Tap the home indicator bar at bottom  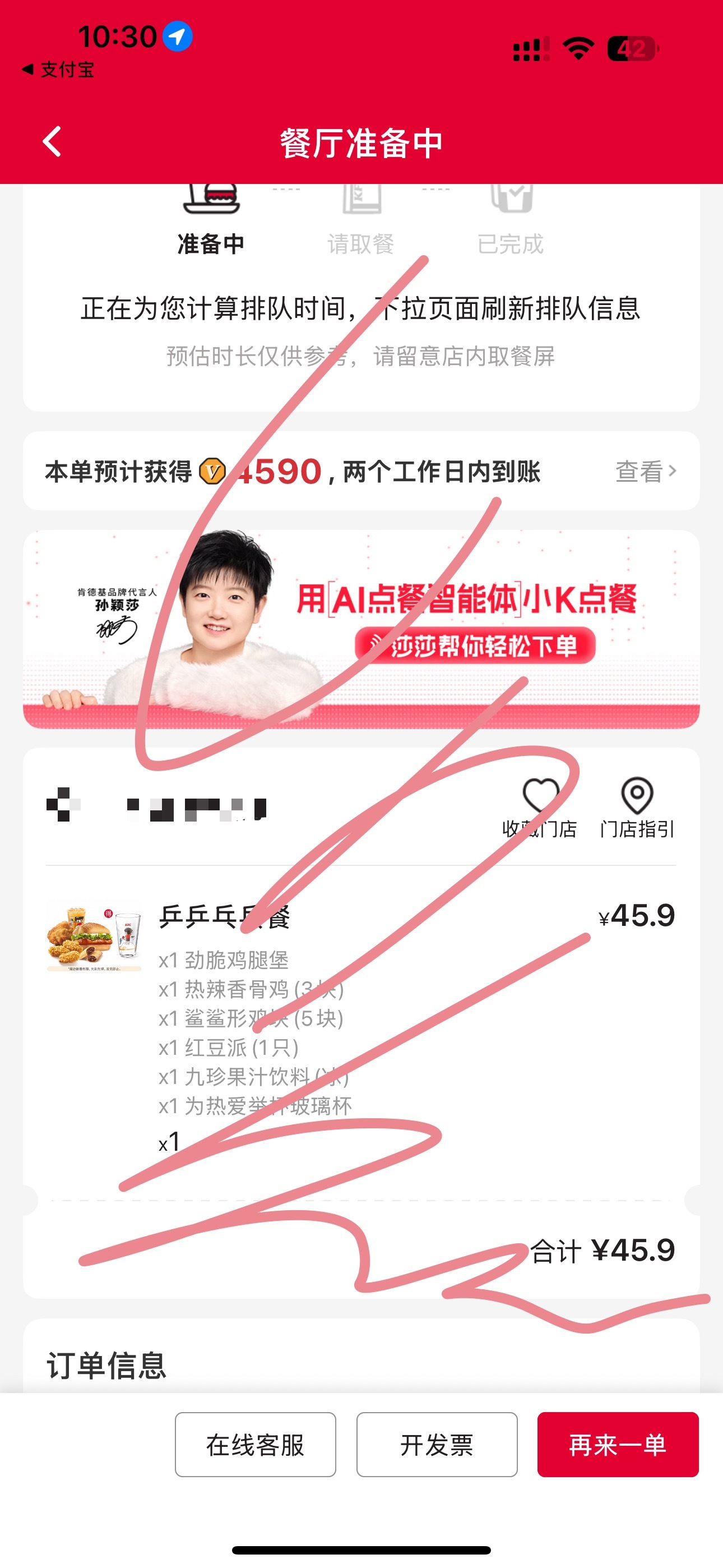pyautogui.click(x=361, y=1551)
